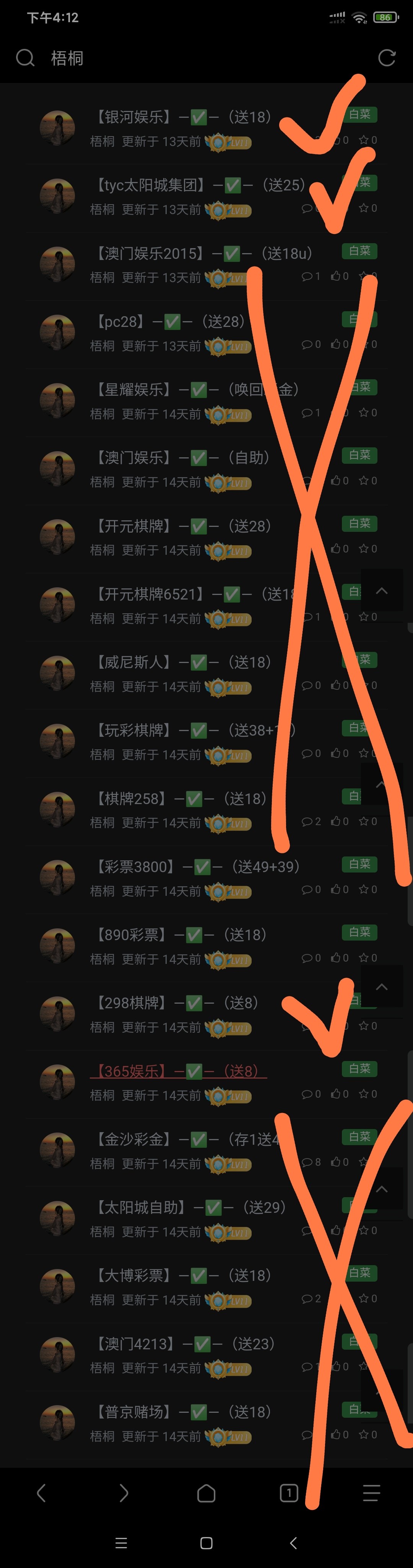Open the browser tabs switcher

289,1493
